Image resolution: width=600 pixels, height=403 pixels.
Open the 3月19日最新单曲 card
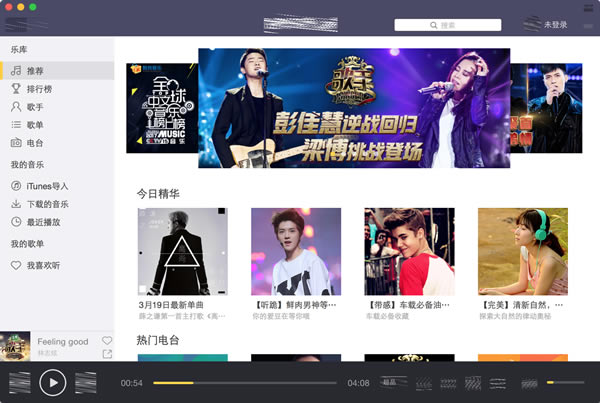[x=182, y=252]
